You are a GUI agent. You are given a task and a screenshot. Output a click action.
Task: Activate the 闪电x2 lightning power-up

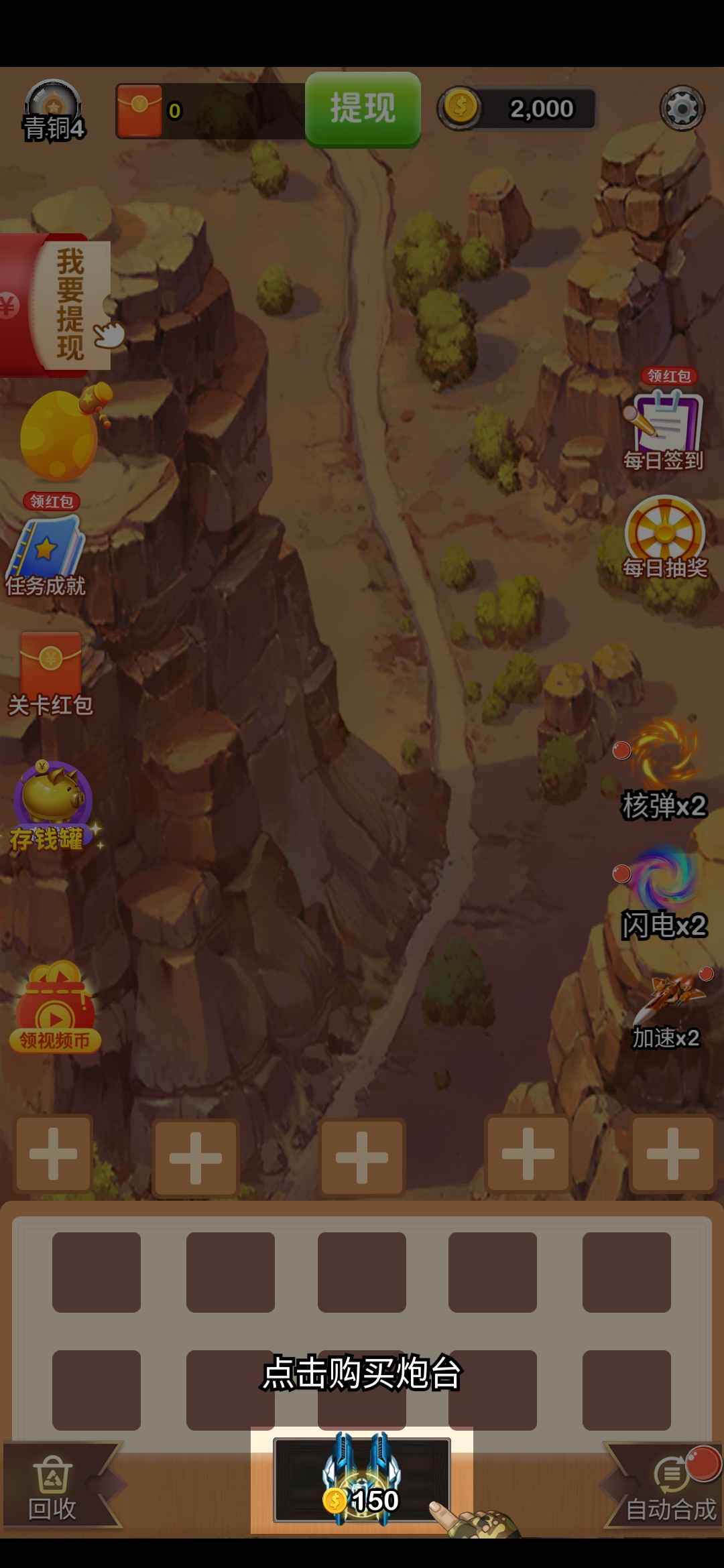click(664, 891)
